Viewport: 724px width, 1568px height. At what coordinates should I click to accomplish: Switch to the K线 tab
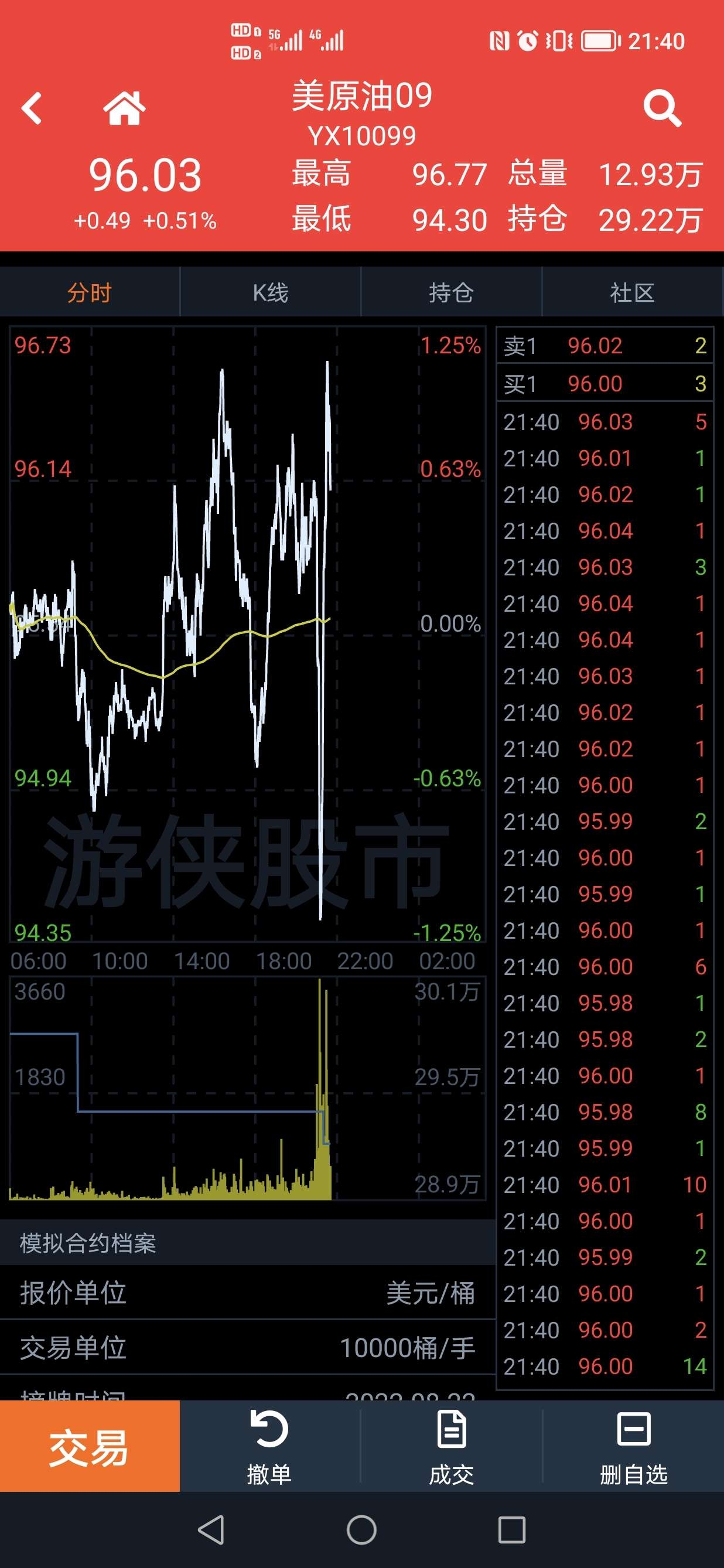point(270,293)
